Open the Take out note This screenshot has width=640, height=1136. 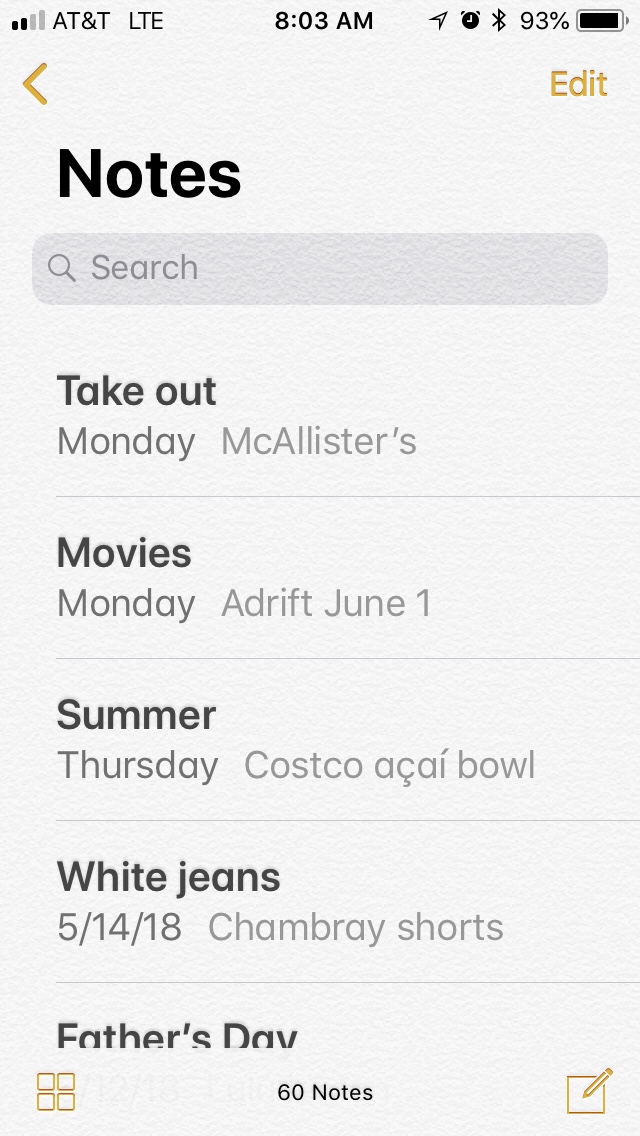pyautogui.click(x=320, y=415)
